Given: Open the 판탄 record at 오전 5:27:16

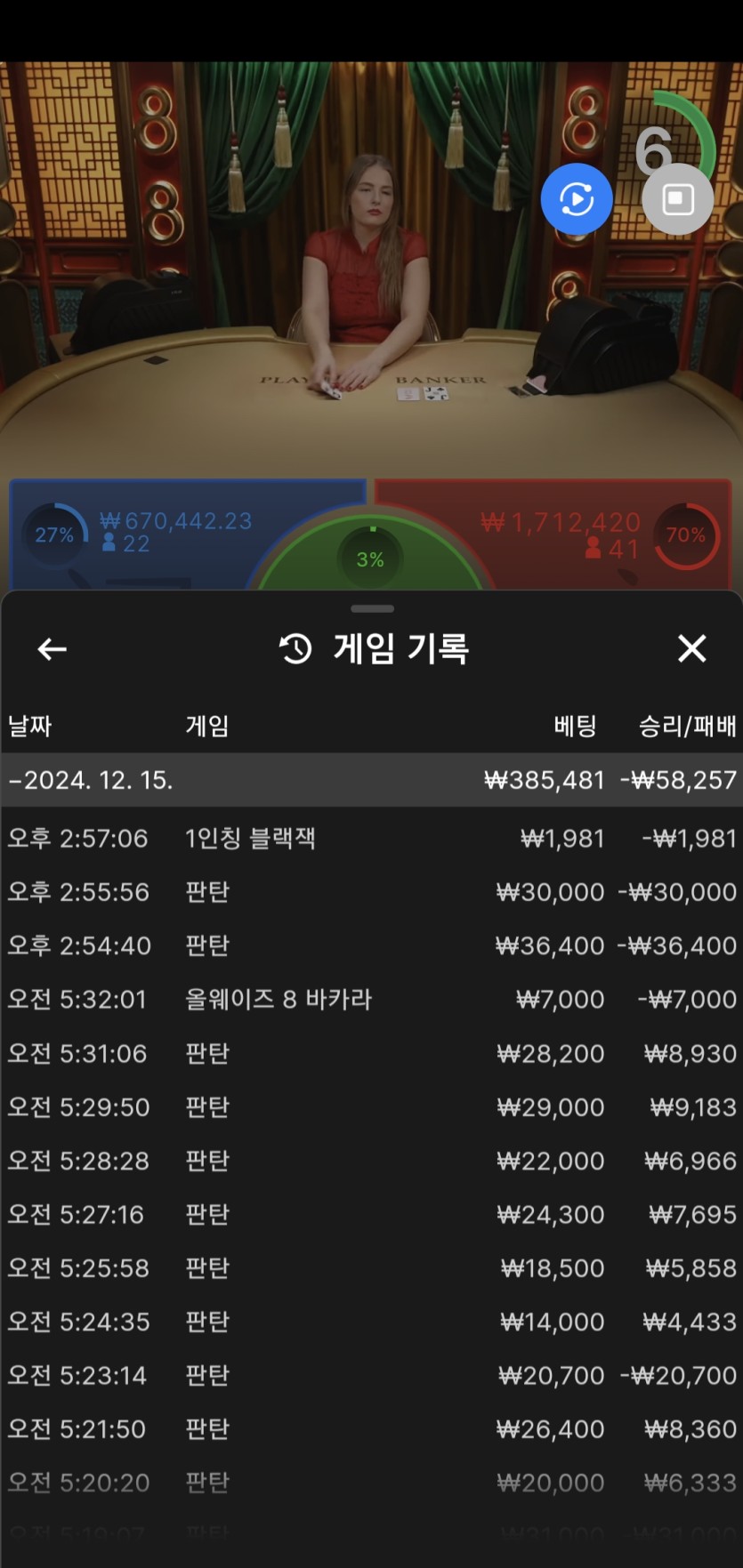Looking at the screenshot, I should pyautogui.click(x=371, y=1214).
